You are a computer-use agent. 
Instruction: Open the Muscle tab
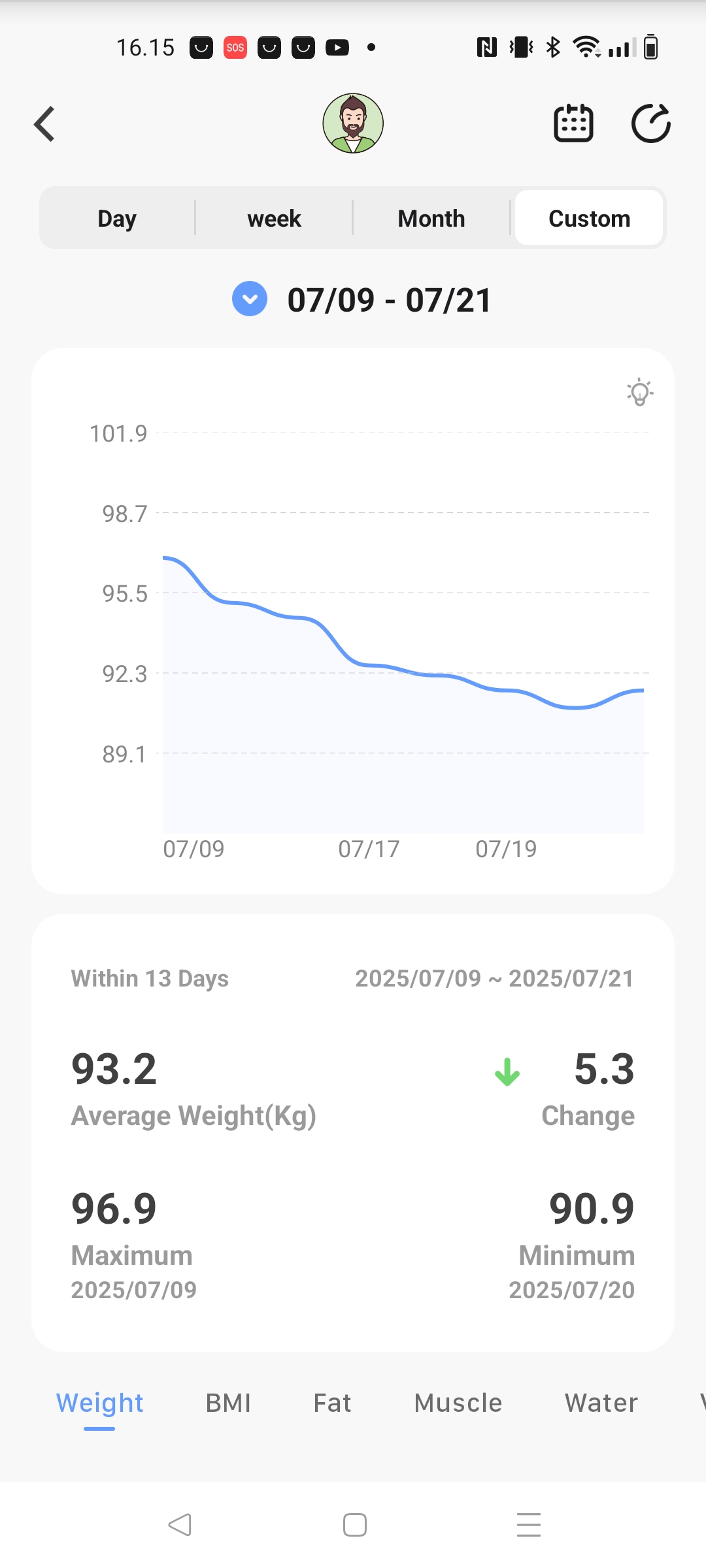point(458,1403)
